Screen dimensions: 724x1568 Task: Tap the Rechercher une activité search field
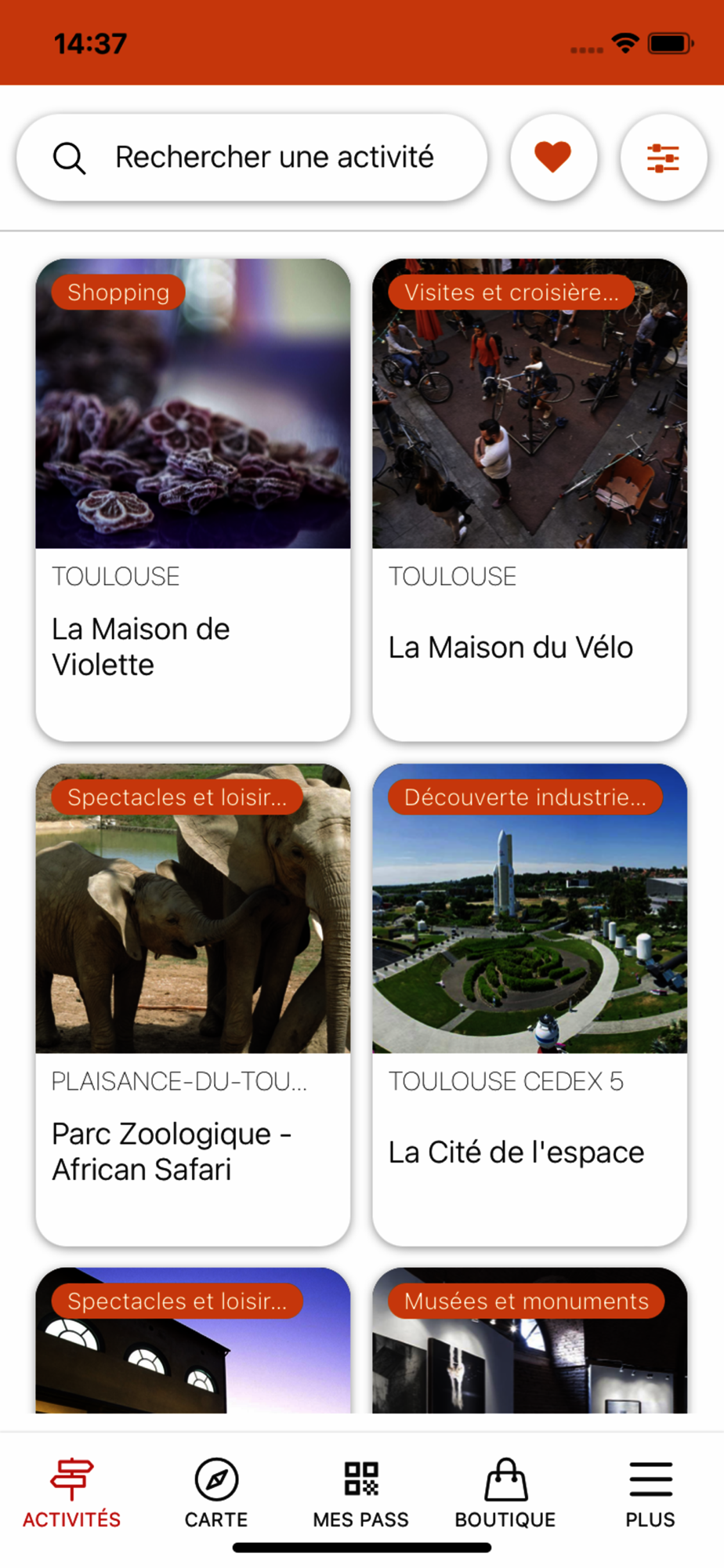pos(252,158)
